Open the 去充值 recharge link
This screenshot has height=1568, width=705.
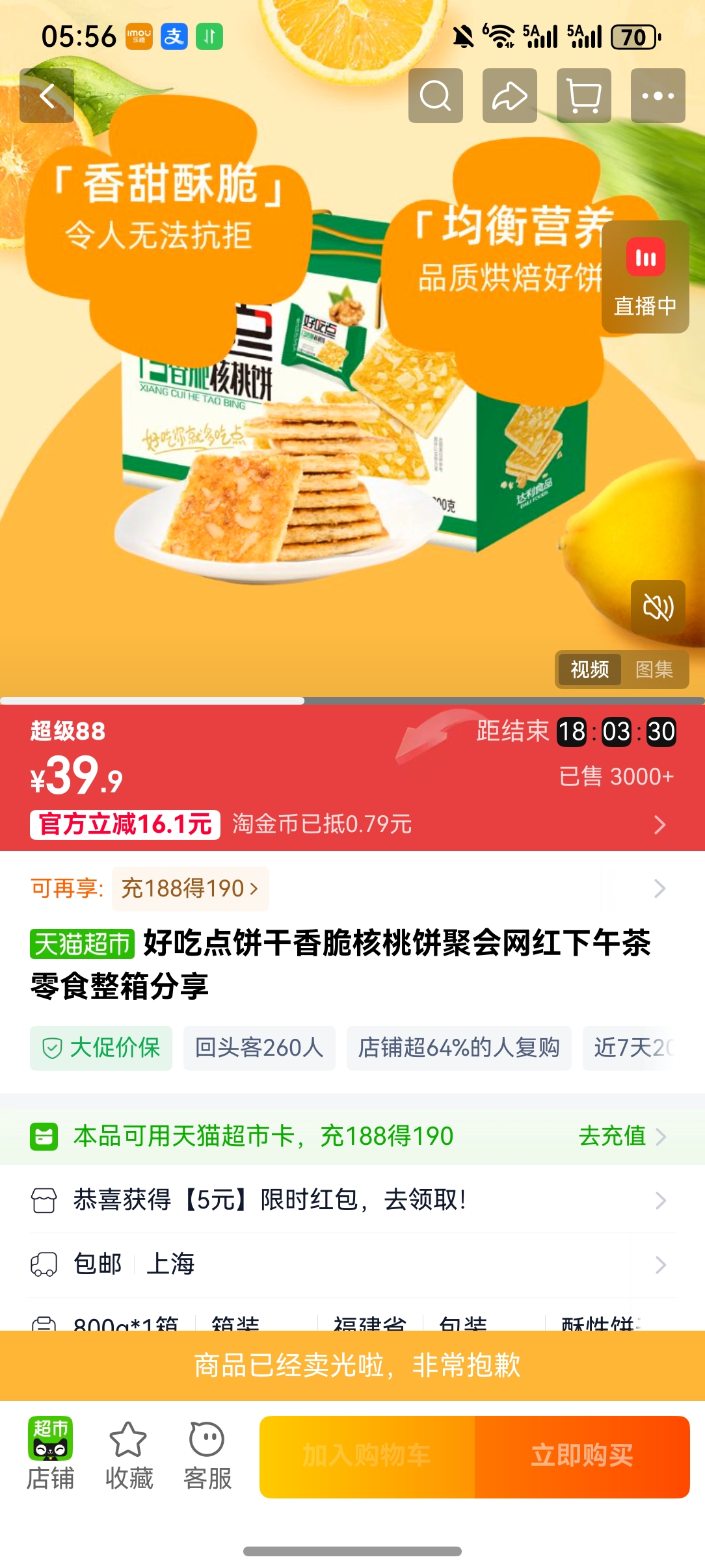[x=612, y=1136]
